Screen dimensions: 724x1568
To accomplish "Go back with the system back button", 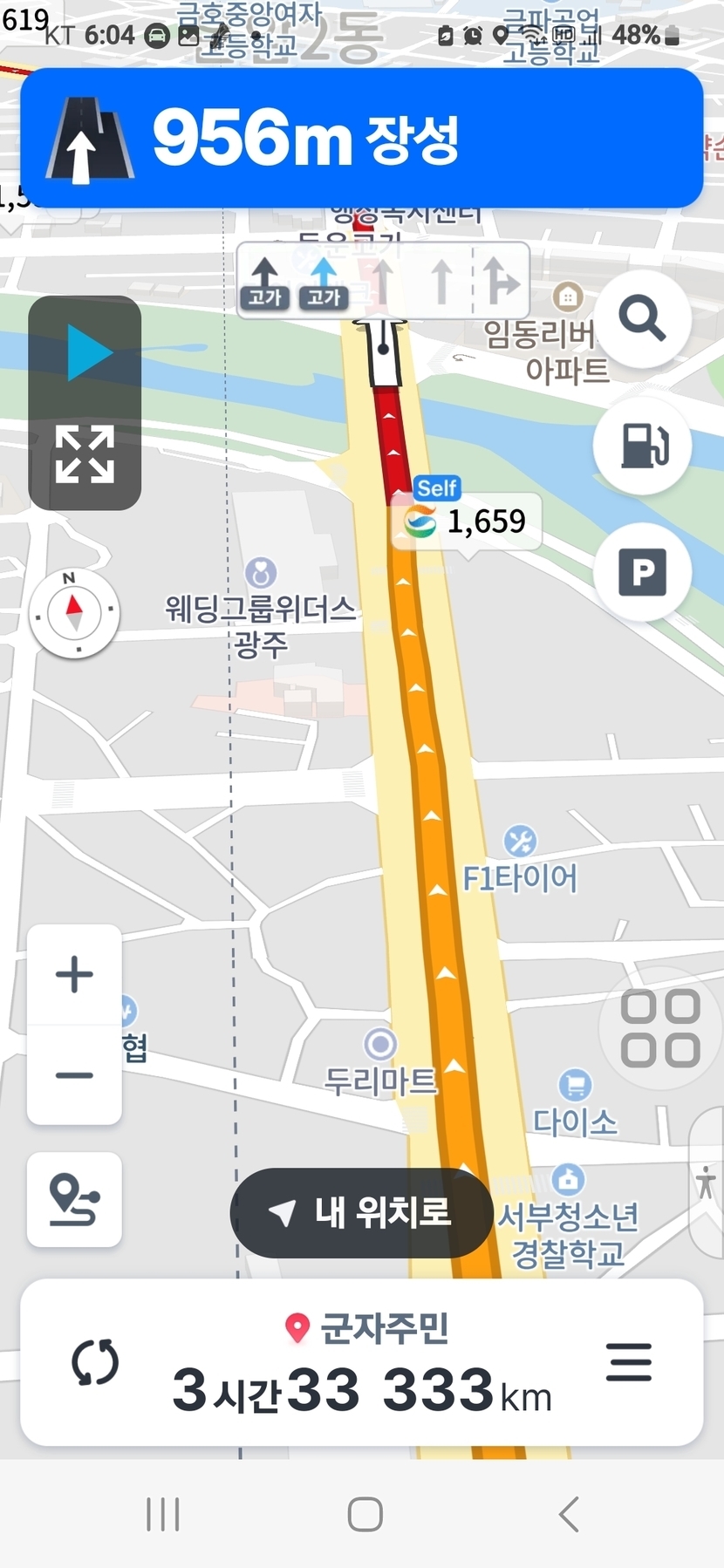I will click(569, 1515).
